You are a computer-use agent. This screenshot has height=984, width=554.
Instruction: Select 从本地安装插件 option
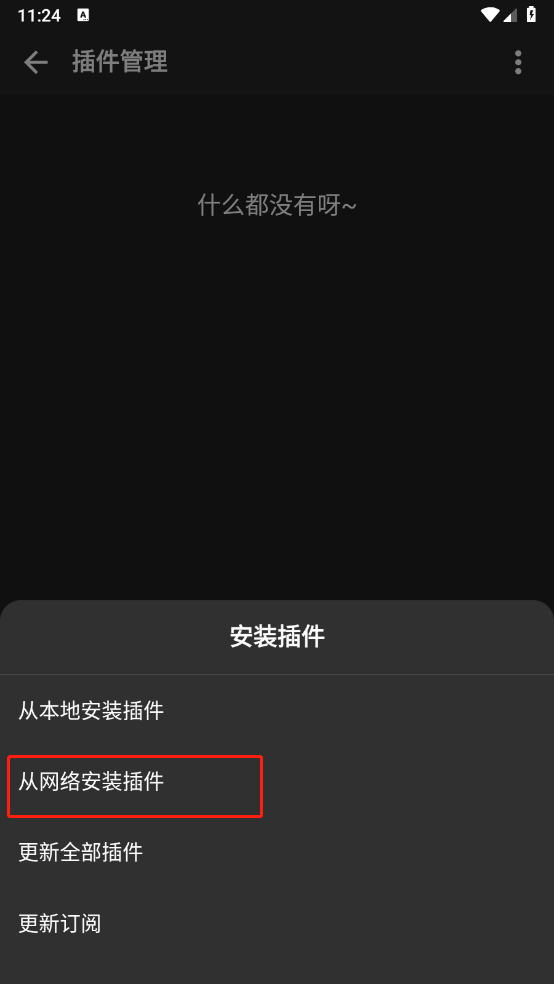click(277, 711)
